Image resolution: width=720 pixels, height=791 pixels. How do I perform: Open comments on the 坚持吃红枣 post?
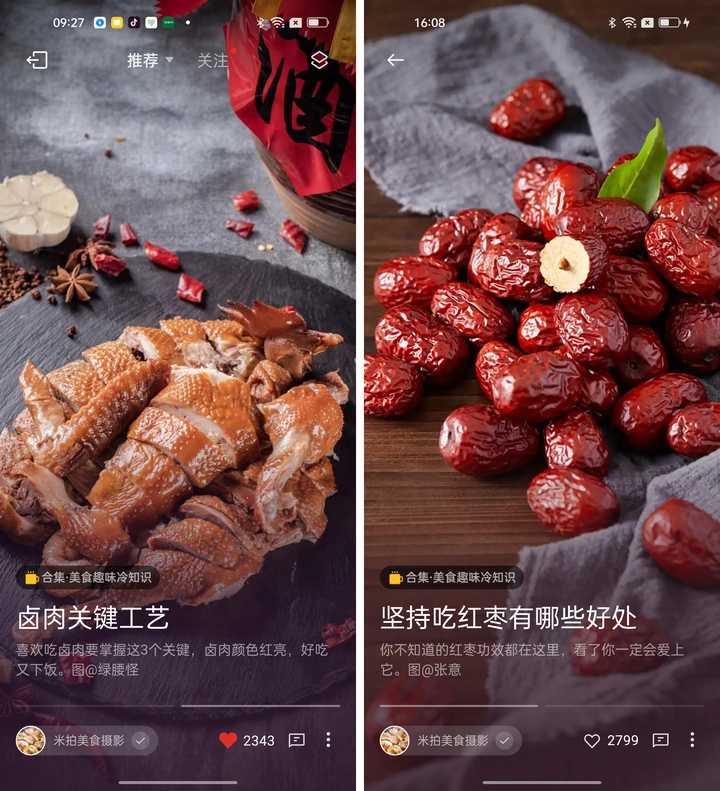pyautogui.click(x=661, y=740)
